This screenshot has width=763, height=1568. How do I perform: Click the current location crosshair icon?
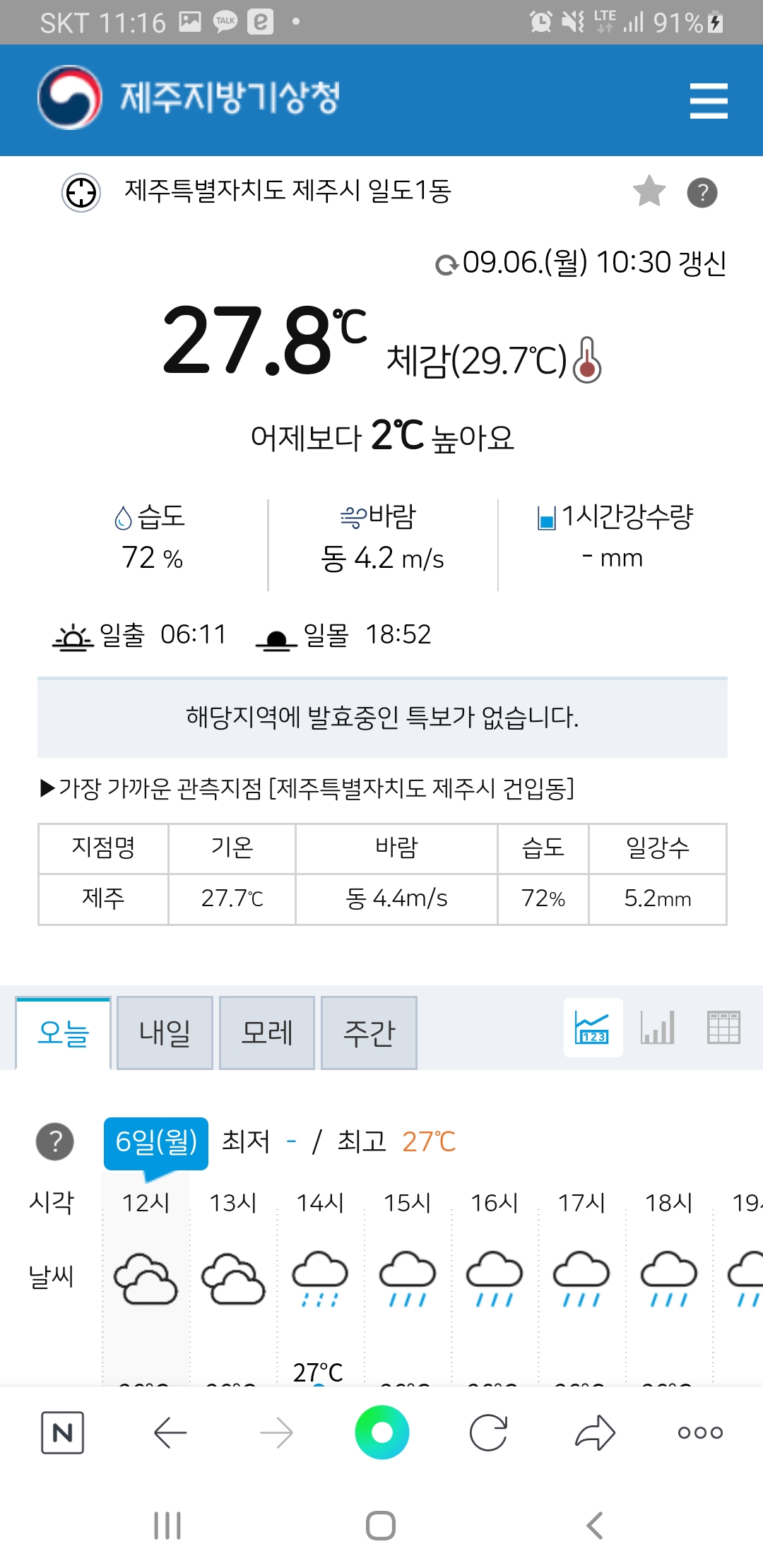(x=81, y=192)
